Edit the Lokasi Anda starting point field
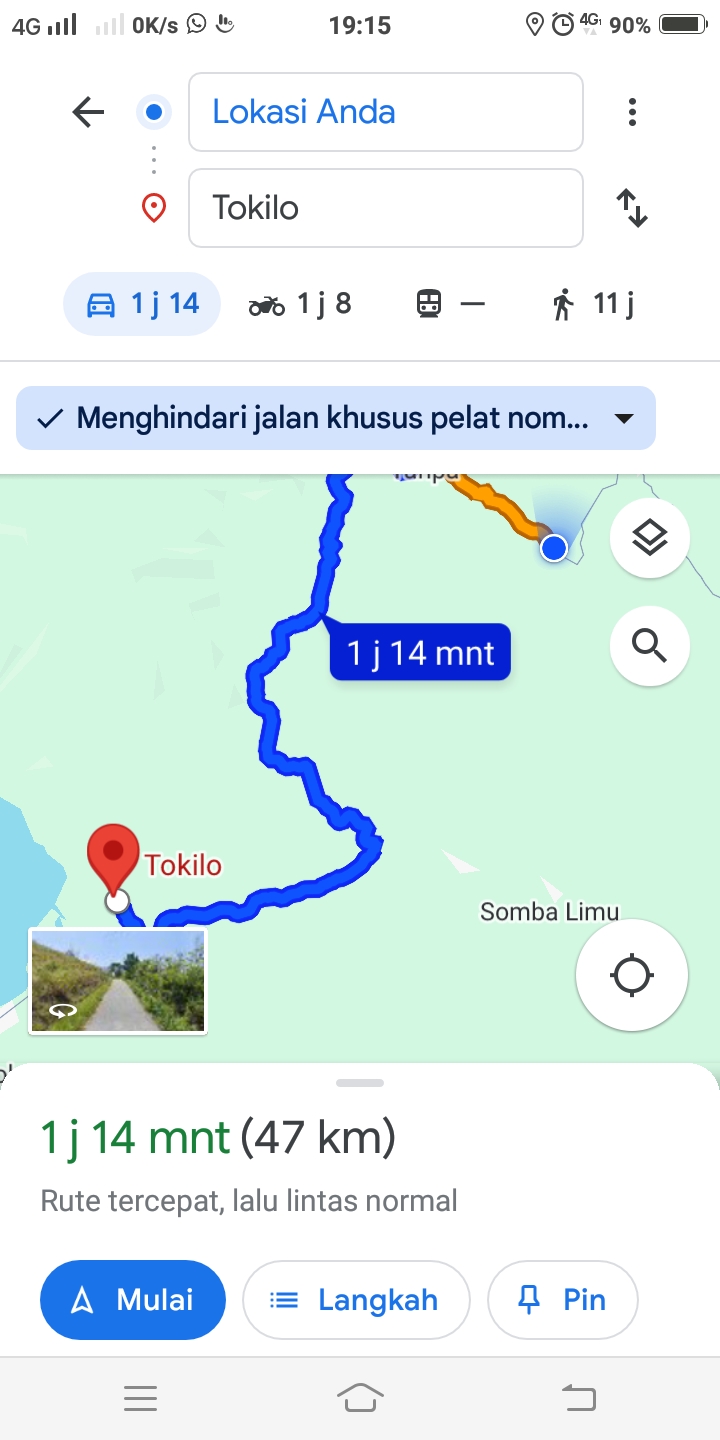720x1440 pixels. (386, 112)
